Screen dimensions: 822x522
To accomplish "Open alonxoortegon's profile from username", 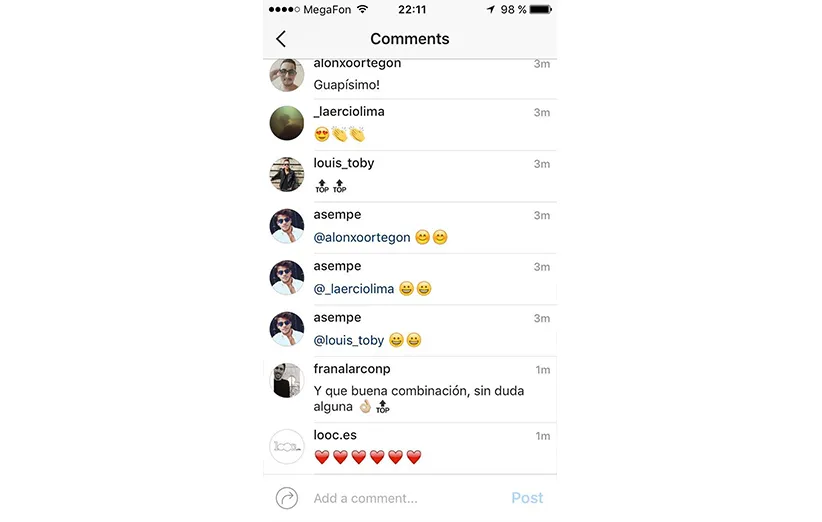I will coord(357,65).
